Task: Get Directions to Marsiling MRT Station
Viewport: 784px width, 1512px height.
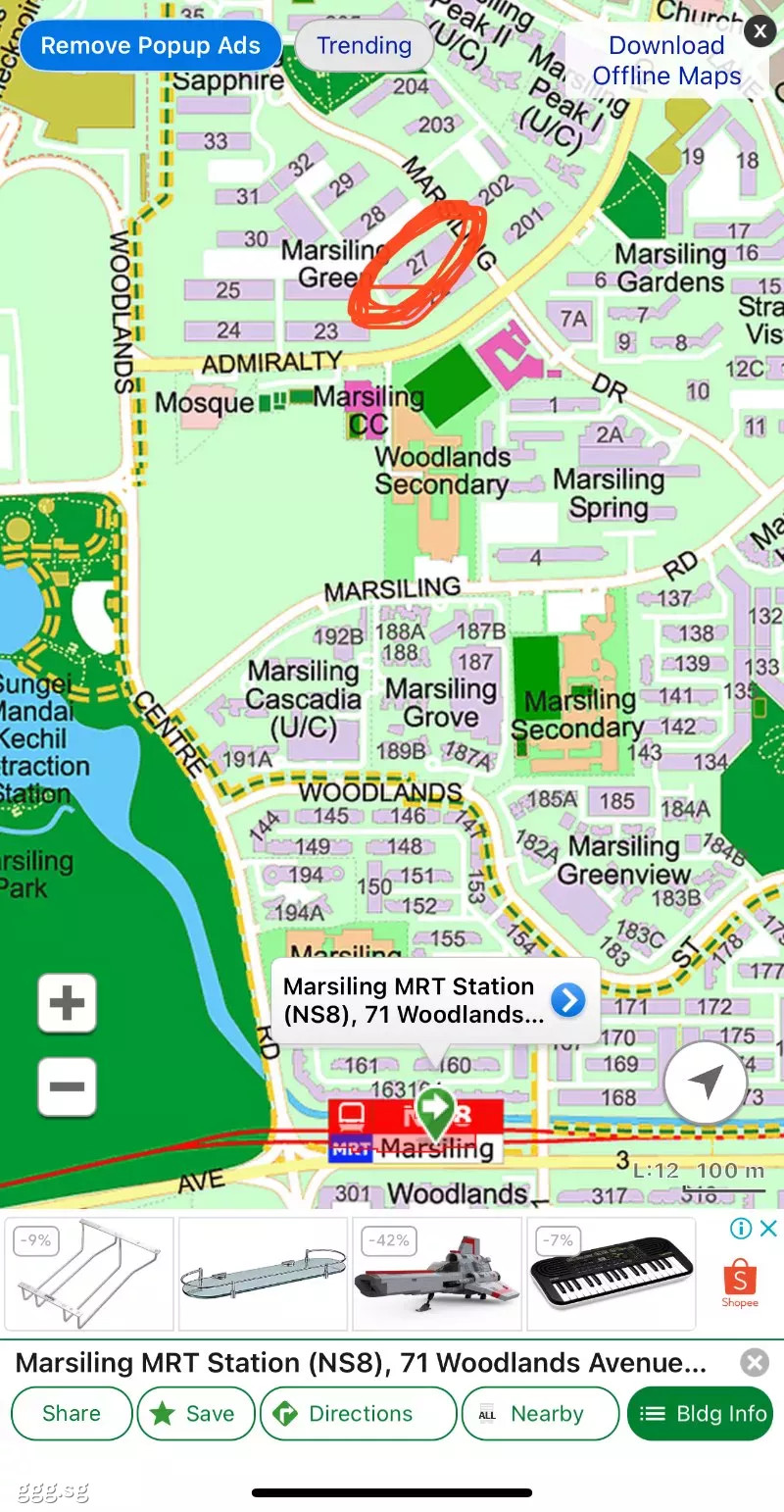Action: 359,1413
